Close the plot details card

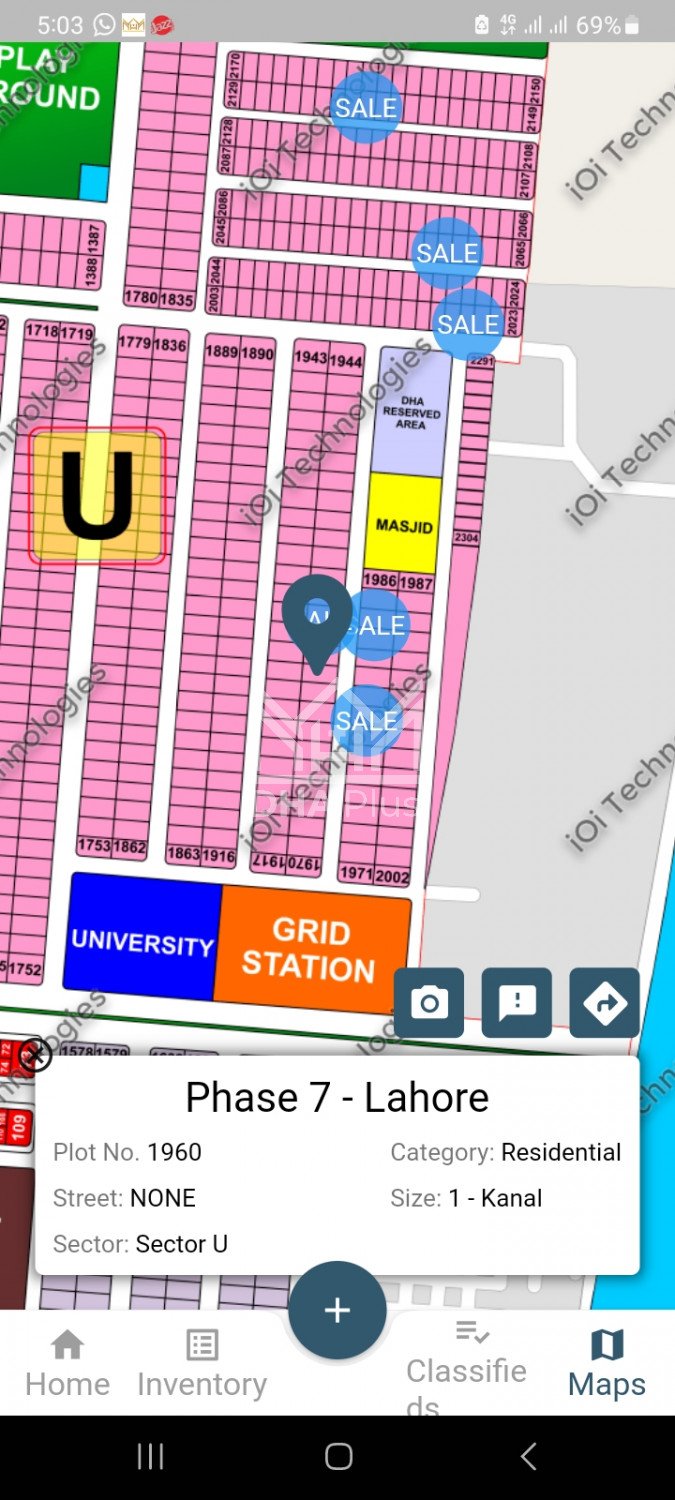click(x=35, y=1054)
